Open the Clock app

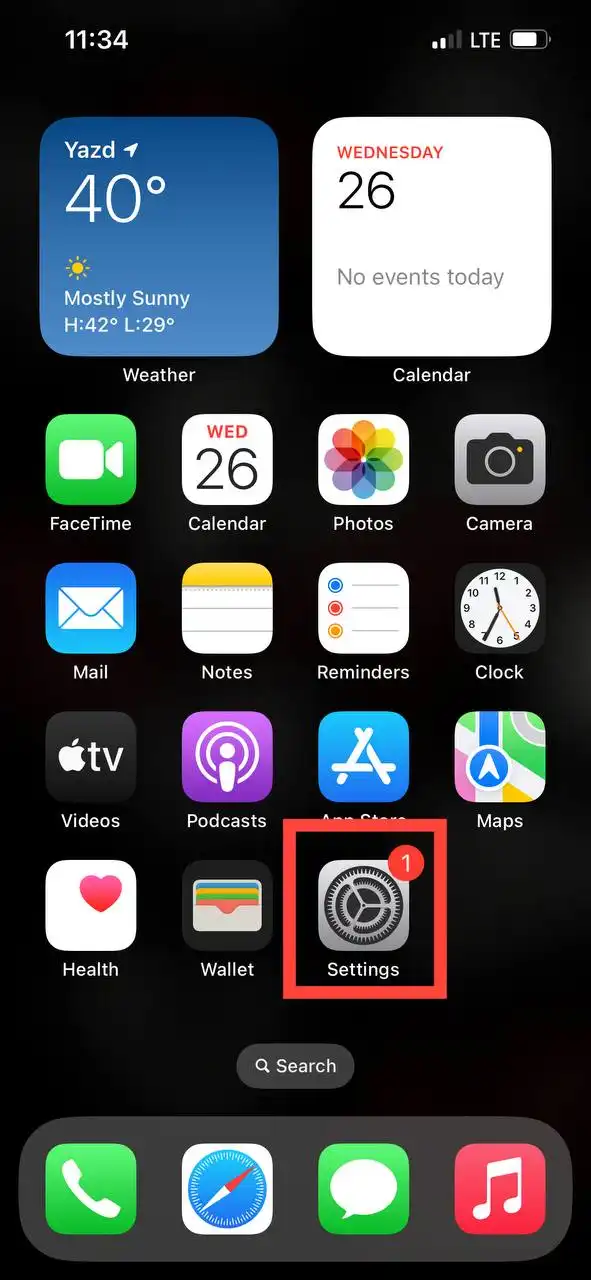tap(500, 608)
